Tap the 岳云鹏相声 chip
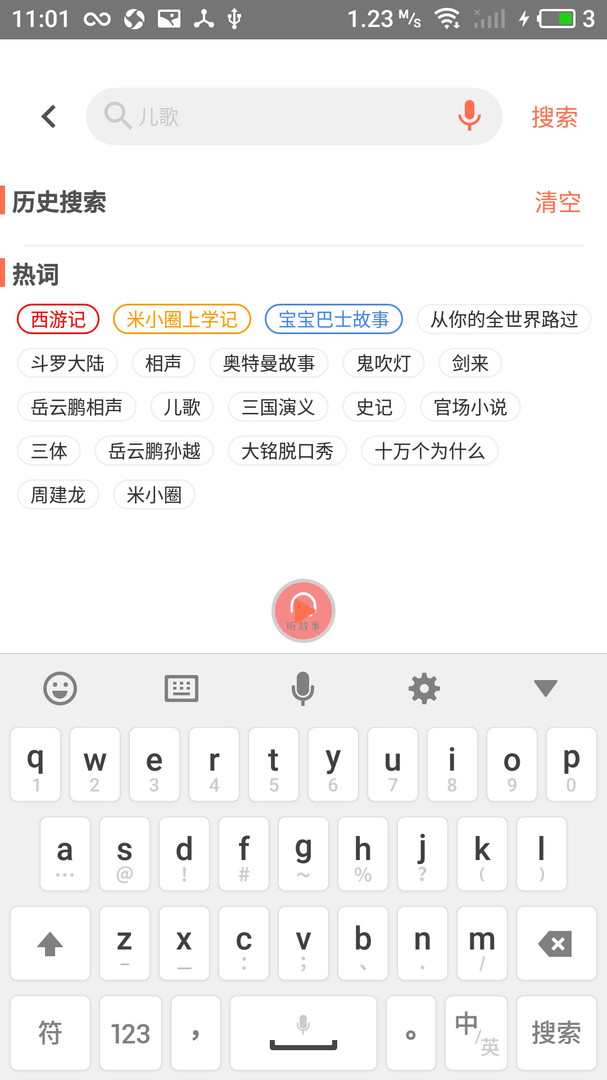This screenshot has height=1080, width=607. pos(76,407)
